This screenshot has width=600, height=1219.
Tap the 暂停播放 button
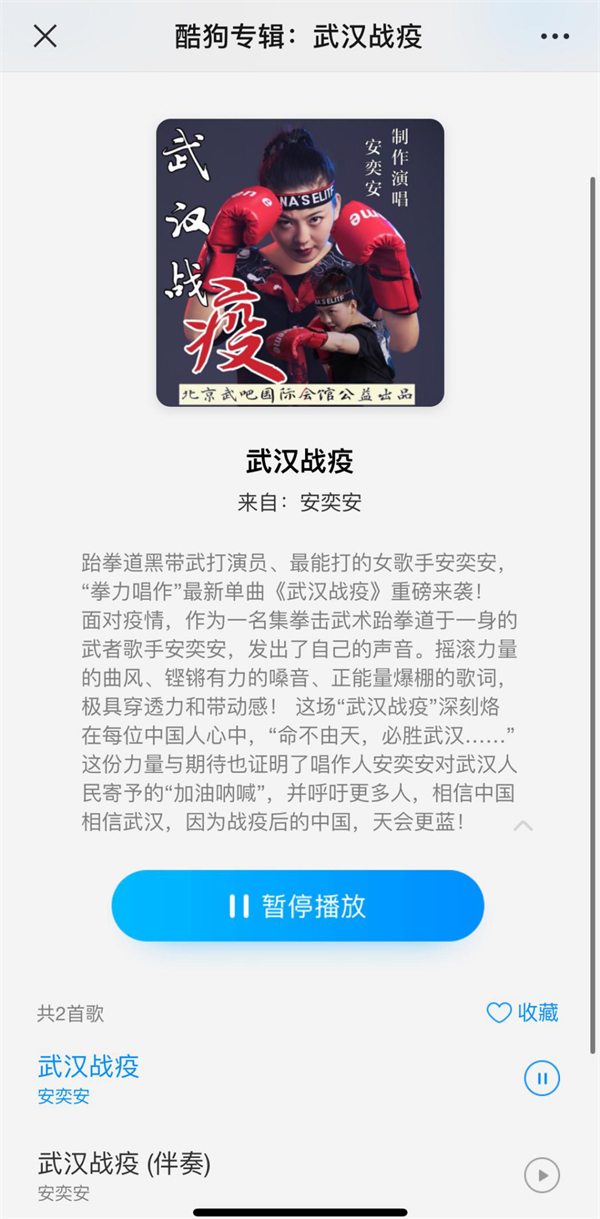pos(298,906)
